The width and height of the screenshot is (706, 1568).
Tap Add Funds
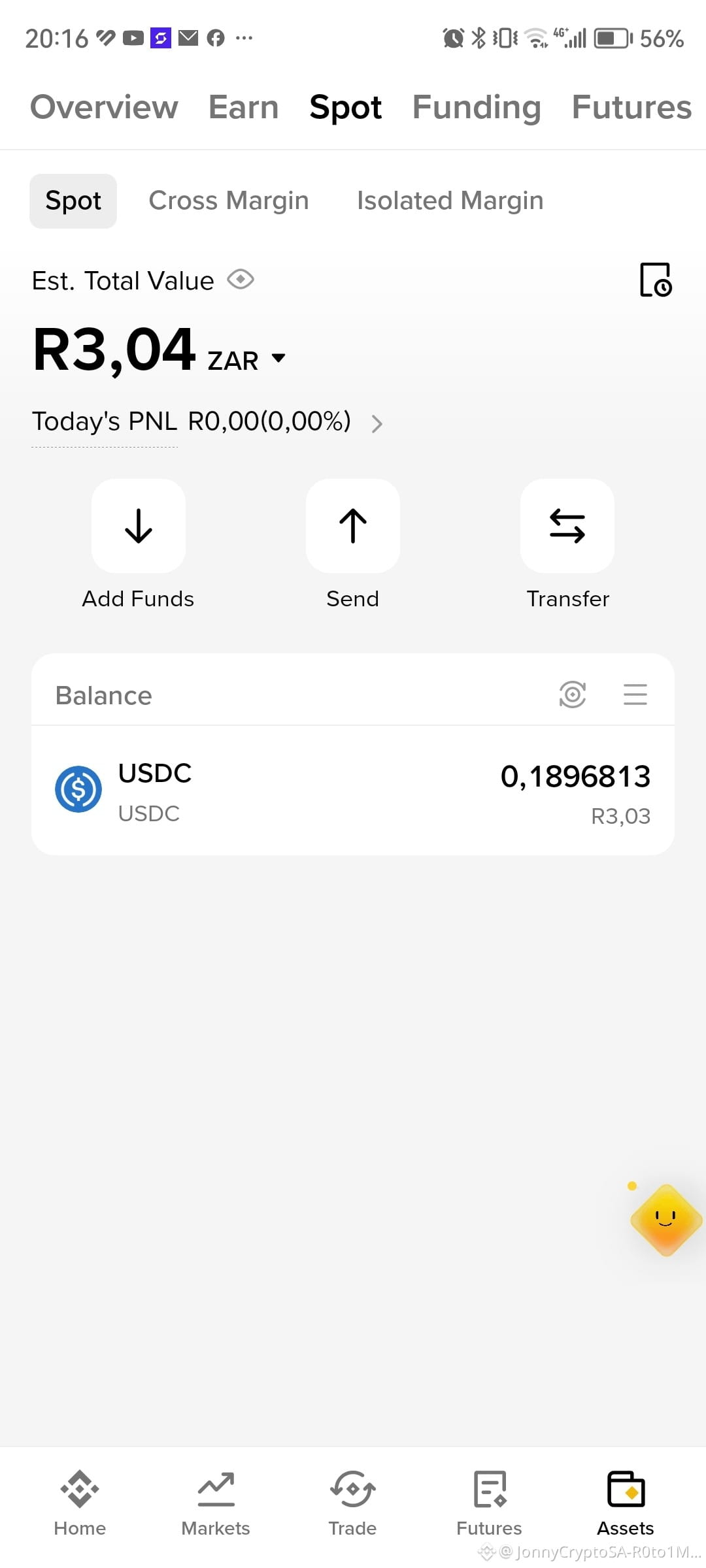point(139,545)
